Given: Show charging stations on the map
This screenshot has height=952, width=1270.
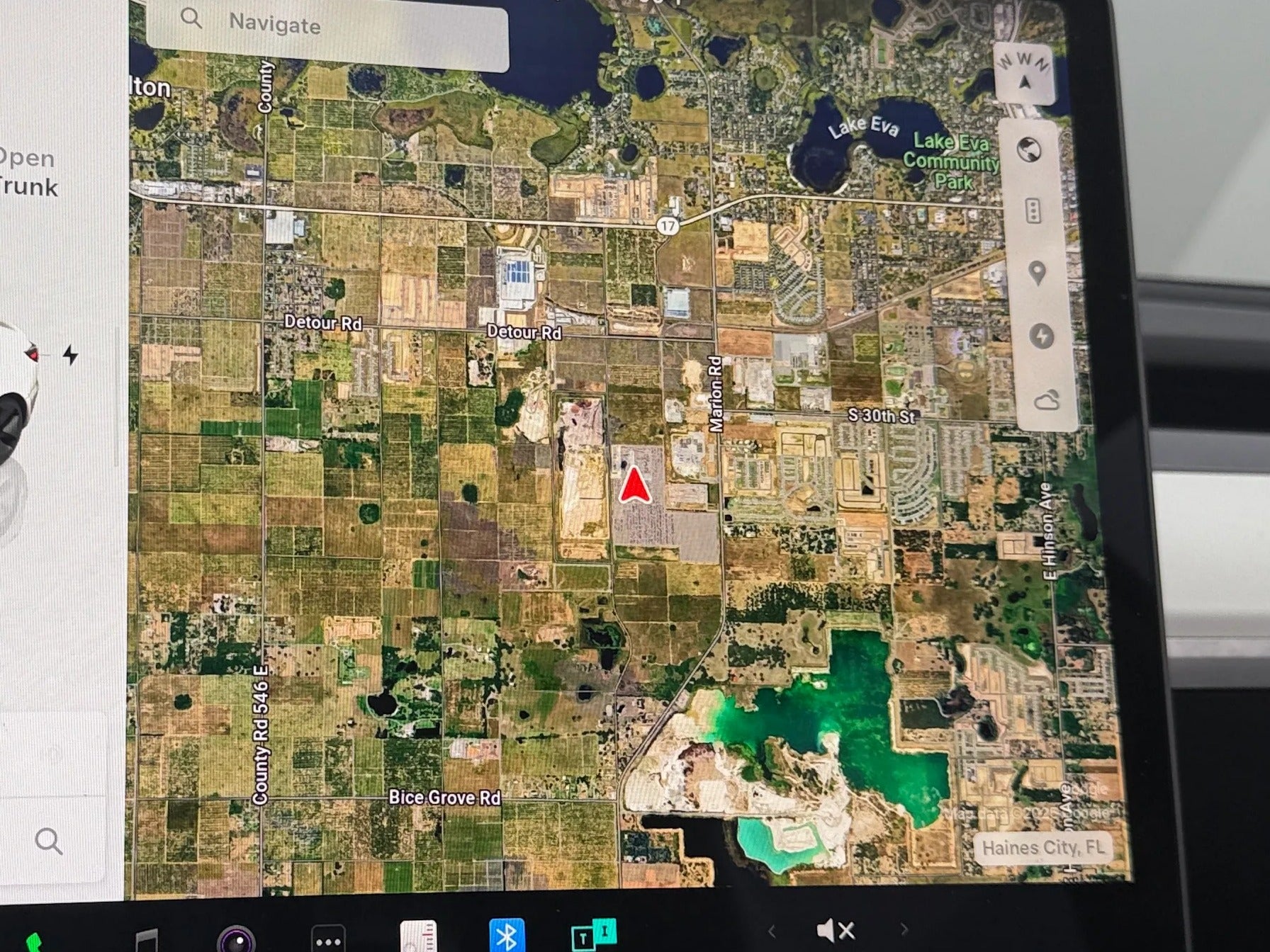Looking at the screenshot, I should (1041, 336).
